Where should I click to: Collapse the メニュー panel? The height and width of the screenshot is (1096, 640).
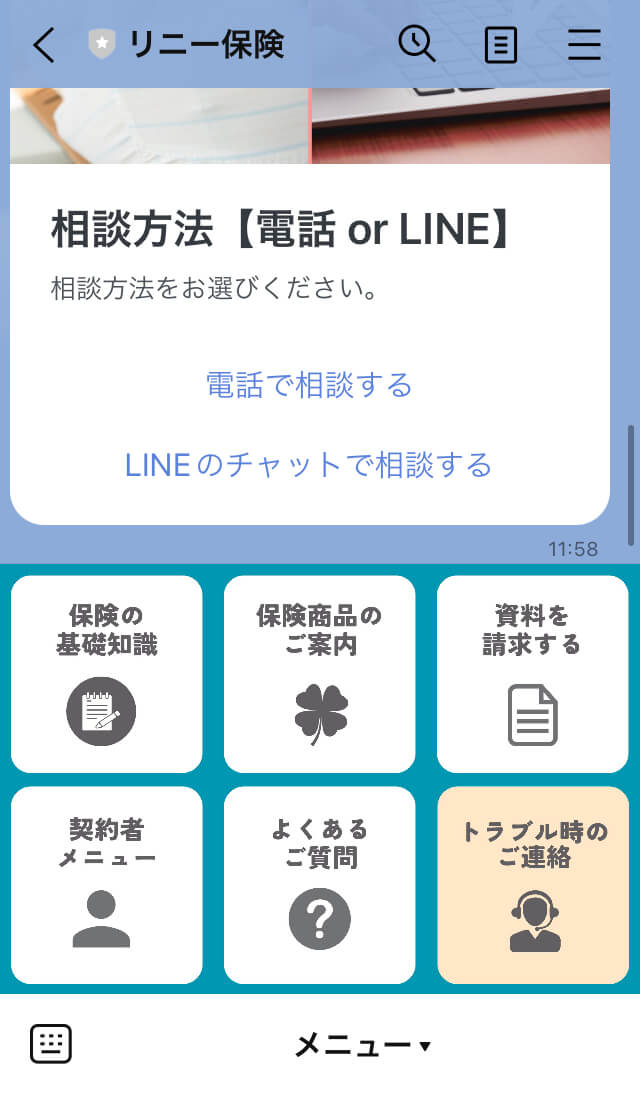click(362, 1046)
